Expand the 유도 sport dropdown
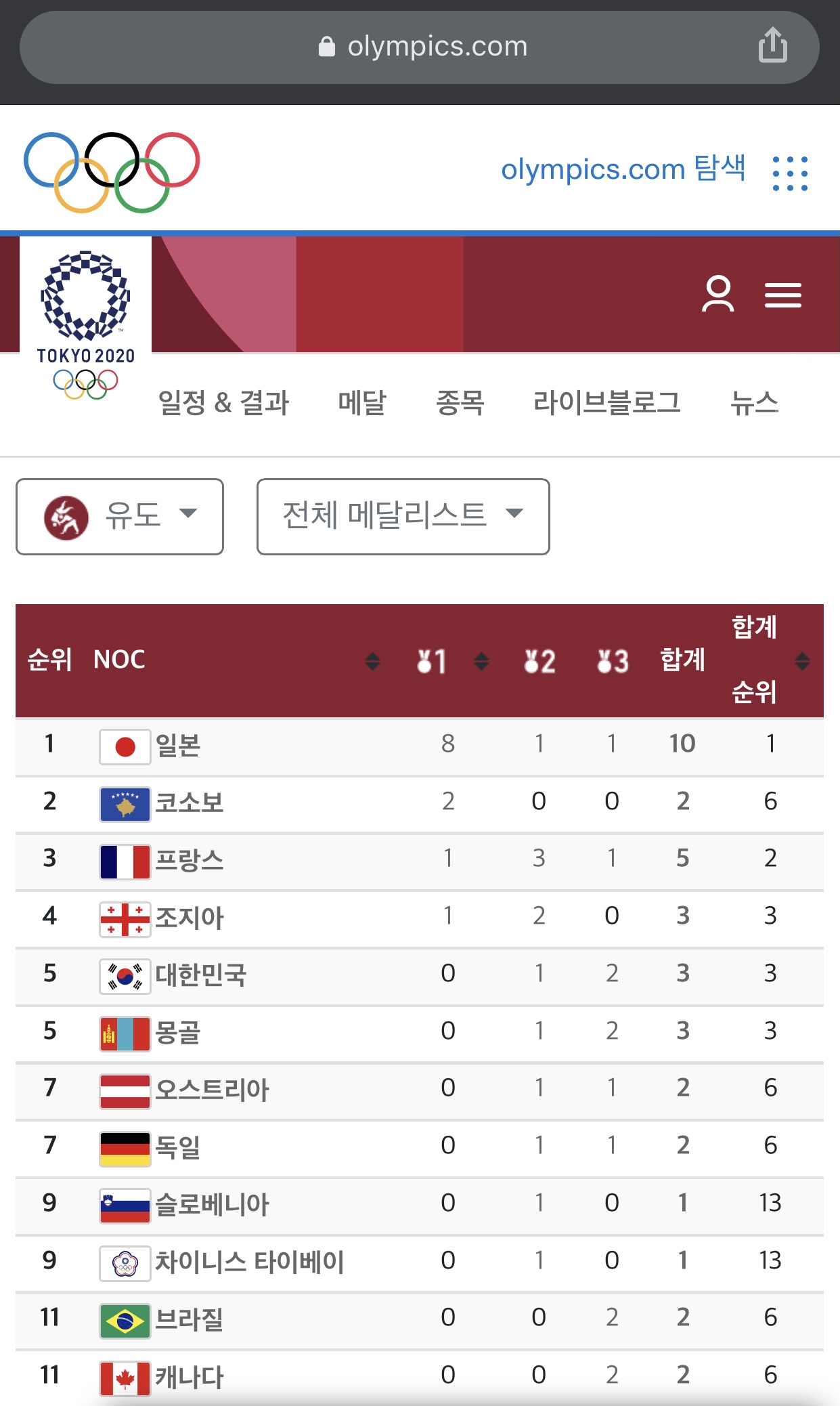The width and height of the screenshot is (840, 1406). tap(120, 517)
